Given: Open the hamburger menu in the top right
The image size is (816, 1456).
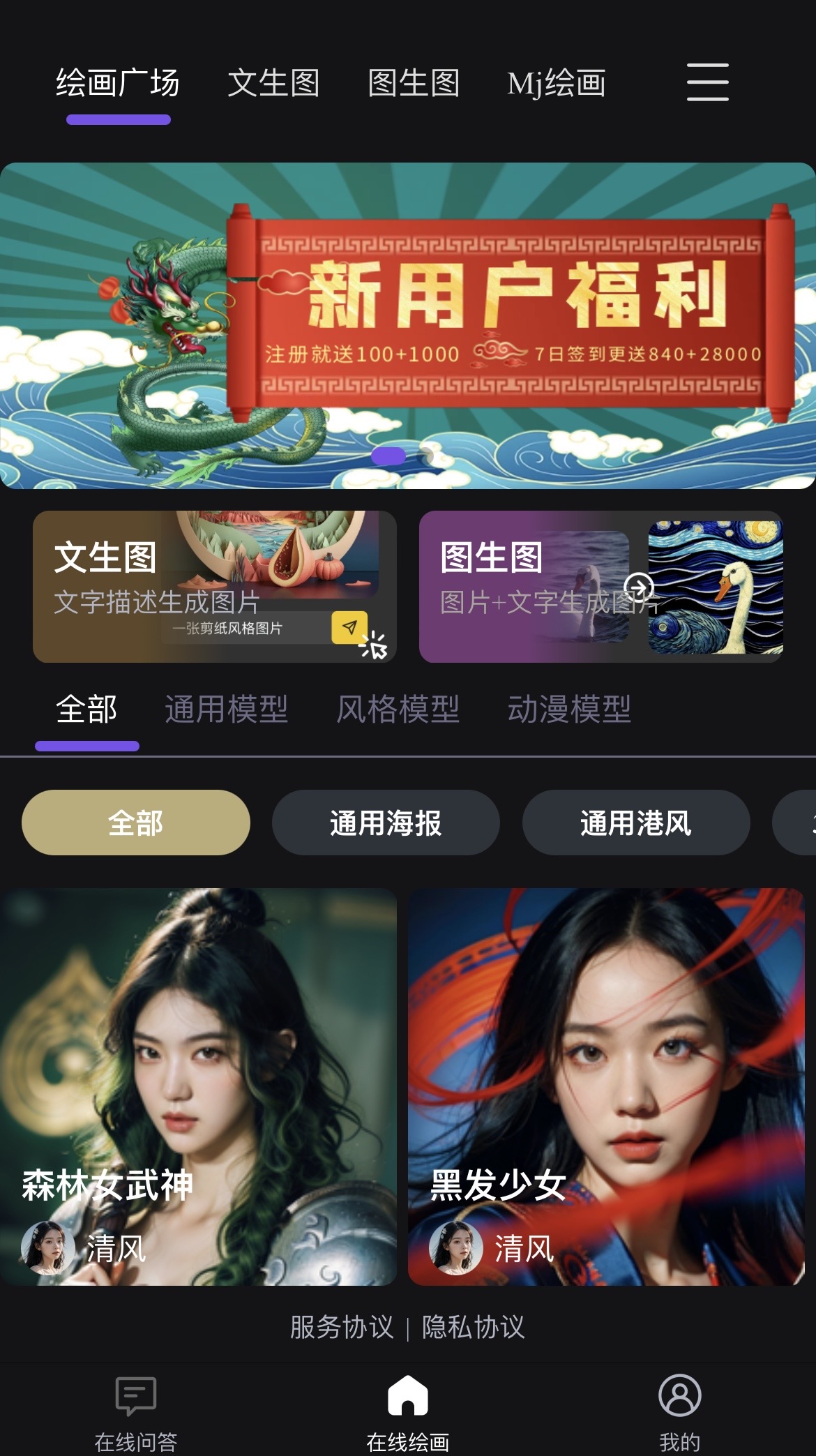Looking at the screenshot, I should 707,82.
